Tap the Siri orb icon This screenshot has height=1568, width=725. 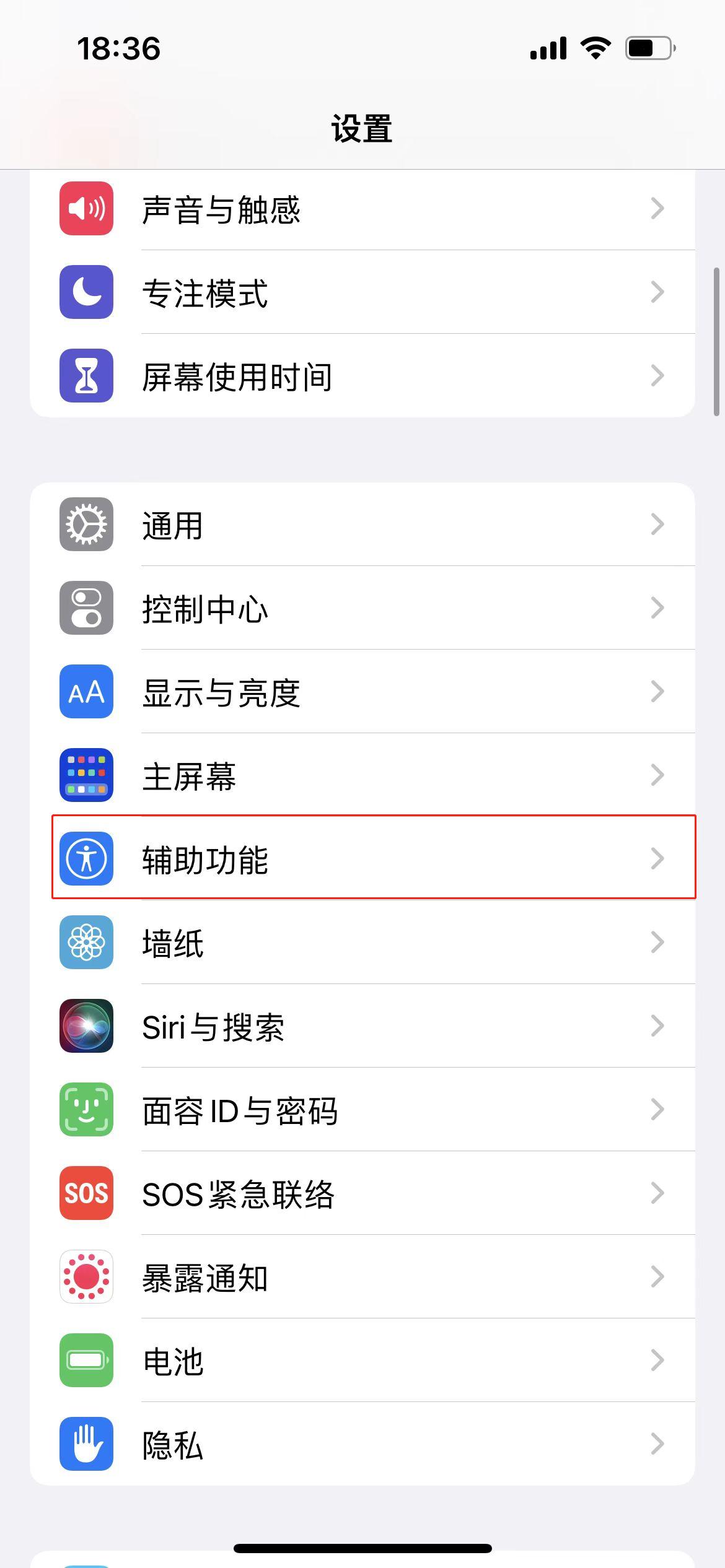86,1026
